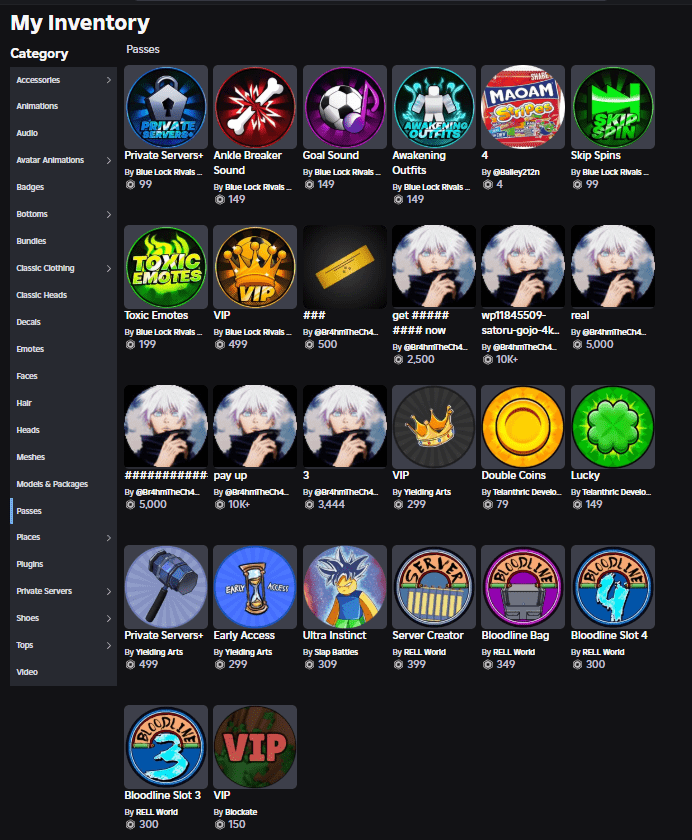
Task: Open the Early Access pass
Action: click(x=256, y=587)
